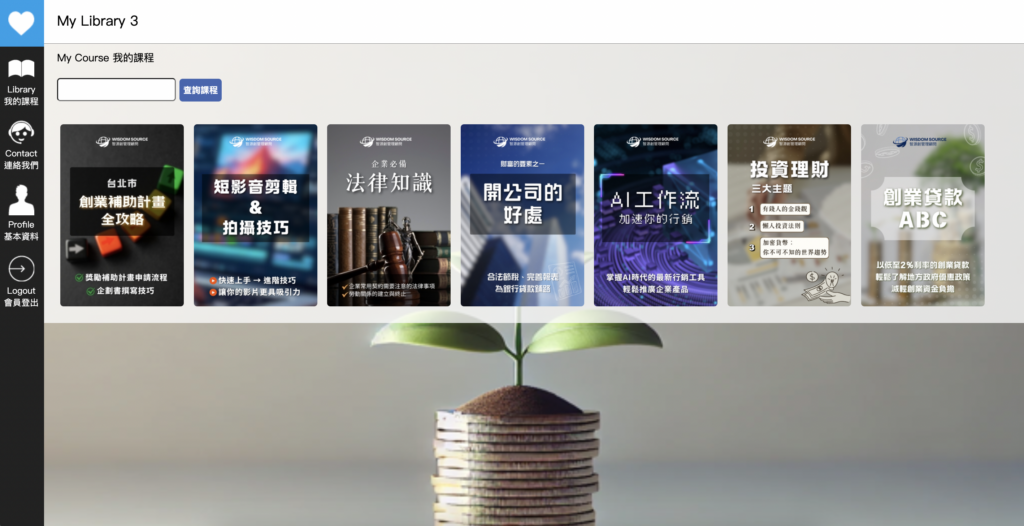Image resolution: width=1024 pixels, height=526 pixels.
Task: Open the 開公司的好處 course
Action: (522, 215)
